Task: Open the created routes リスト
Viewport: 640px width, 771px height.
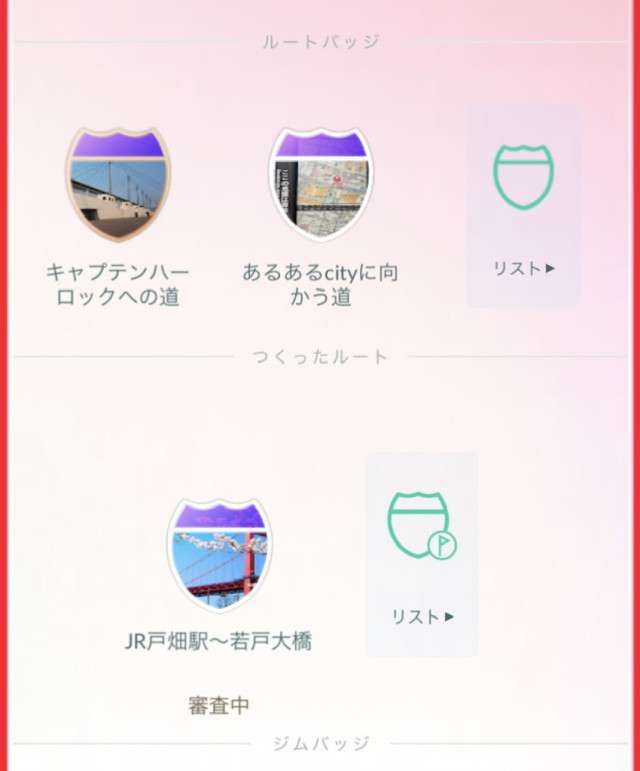Action: pyautogui.click(x=421, y=555)
